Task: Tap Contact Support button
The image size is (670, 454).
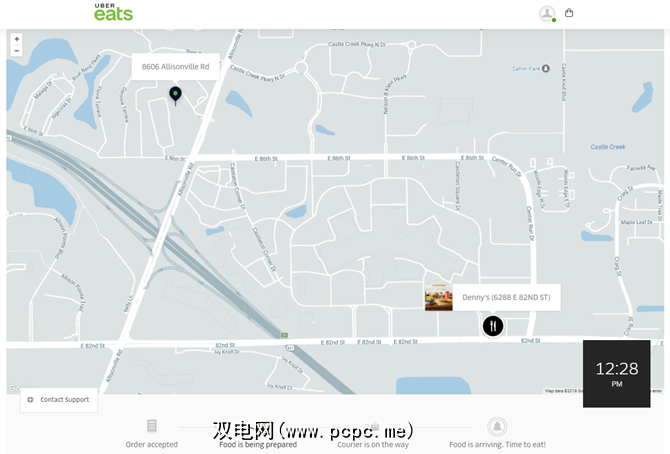Action: click(59, 399)
